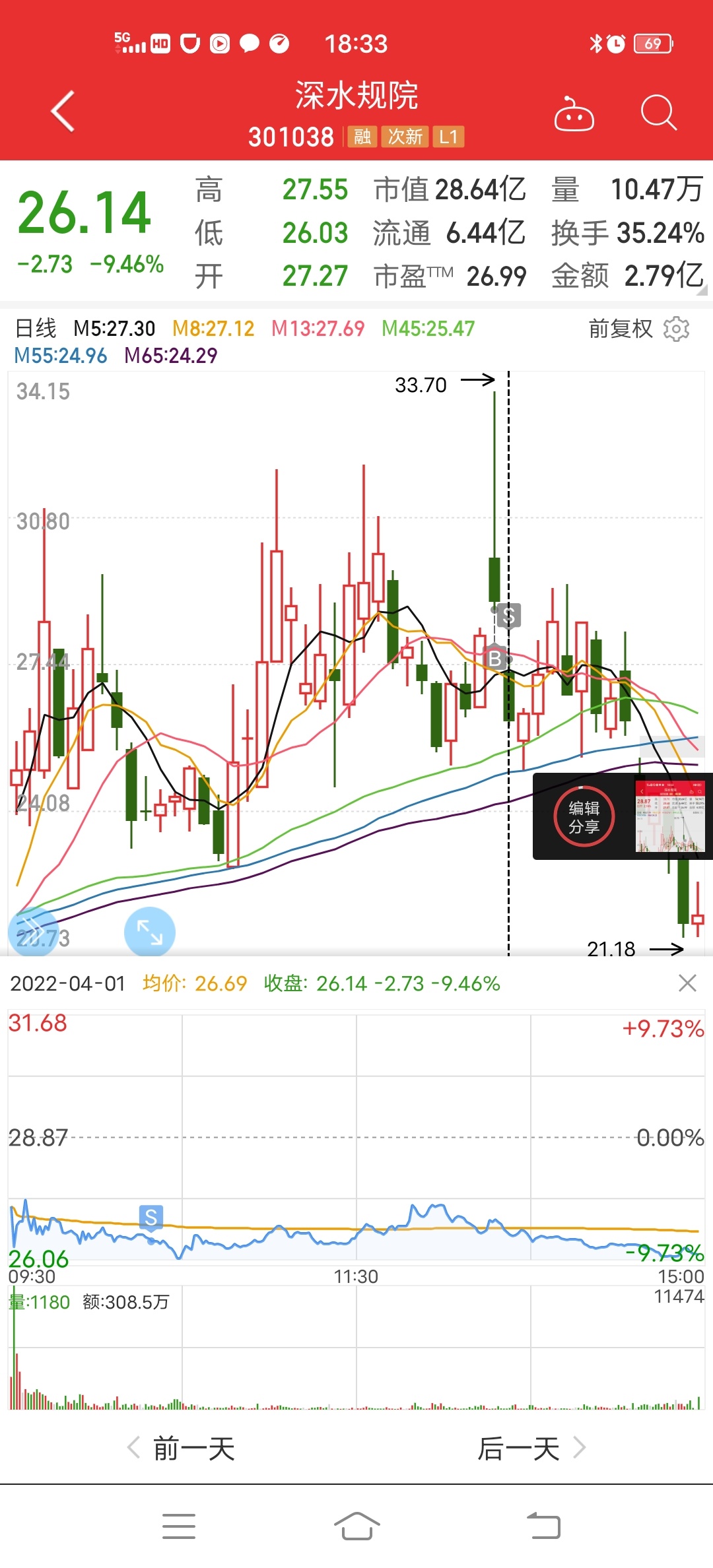View previous day with 前一天

(x=181, y=1448)
